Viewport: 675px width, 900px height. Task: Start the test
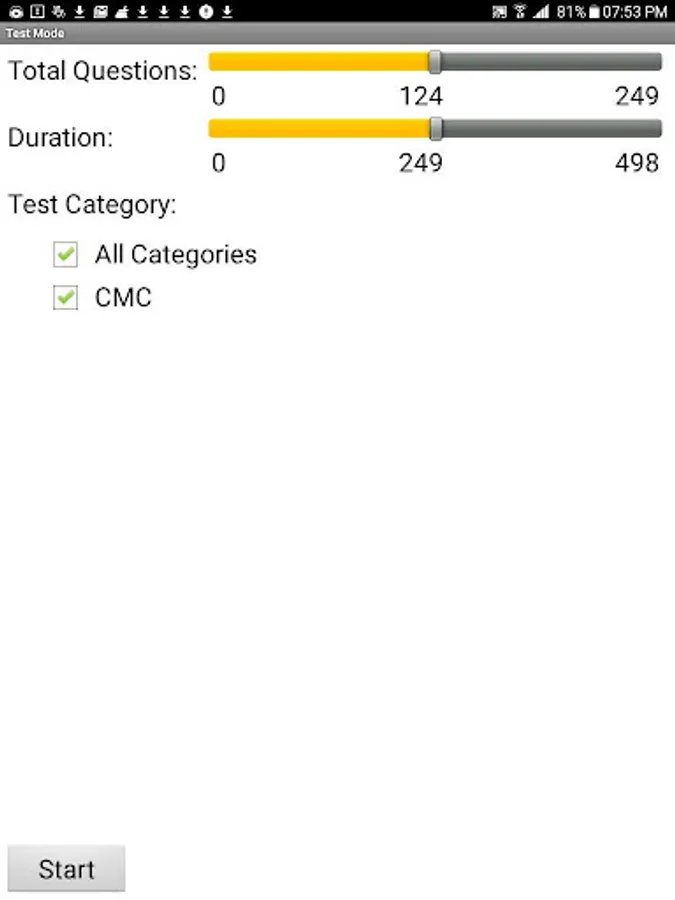[66, 868]
